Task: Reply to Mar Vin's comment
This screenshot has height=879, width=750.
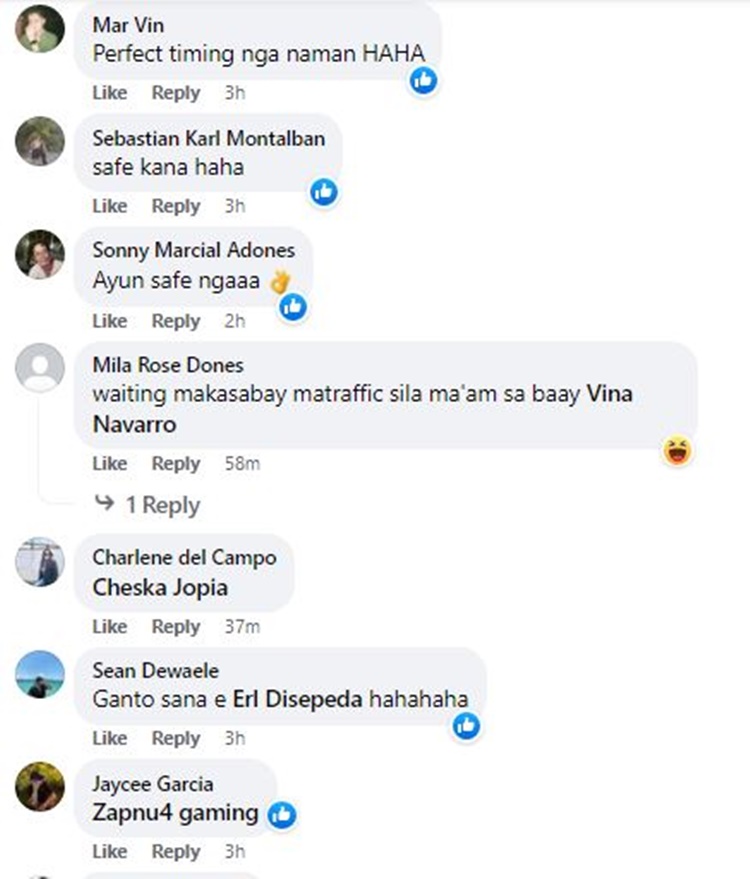Action: [x=175, y=93]
